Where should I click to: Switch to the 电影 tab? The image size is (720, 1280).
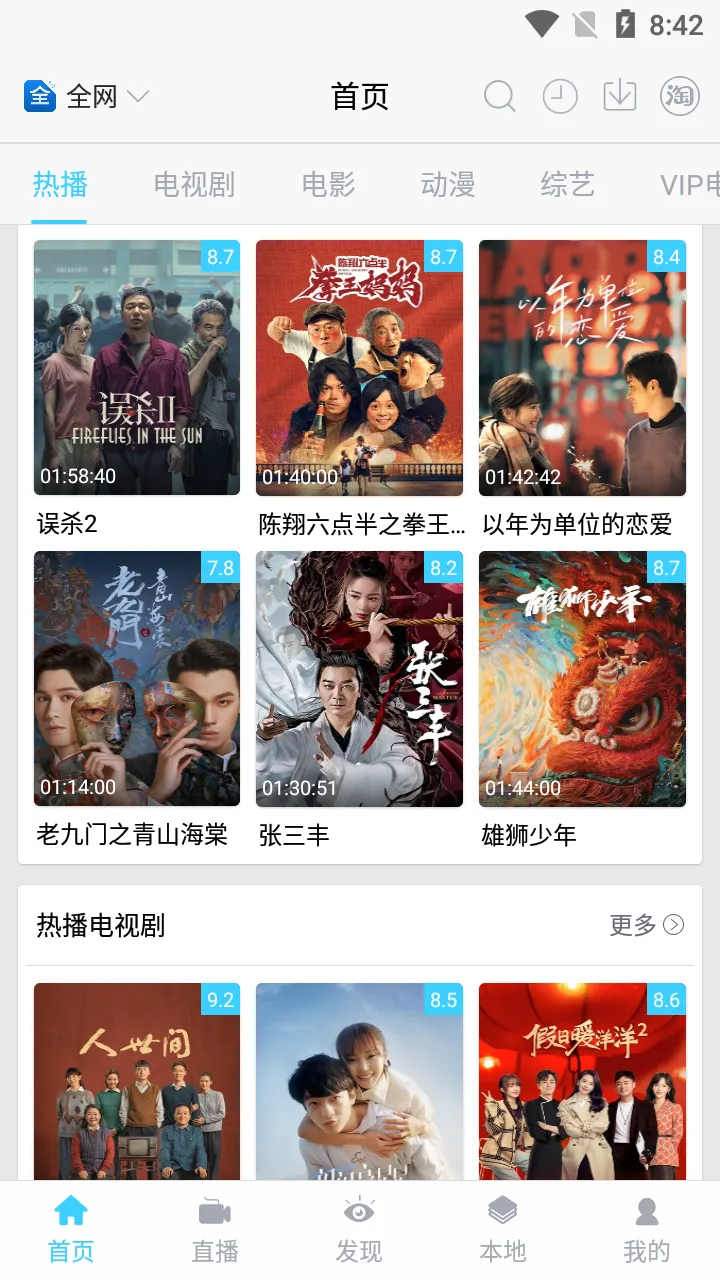[328, 185]
